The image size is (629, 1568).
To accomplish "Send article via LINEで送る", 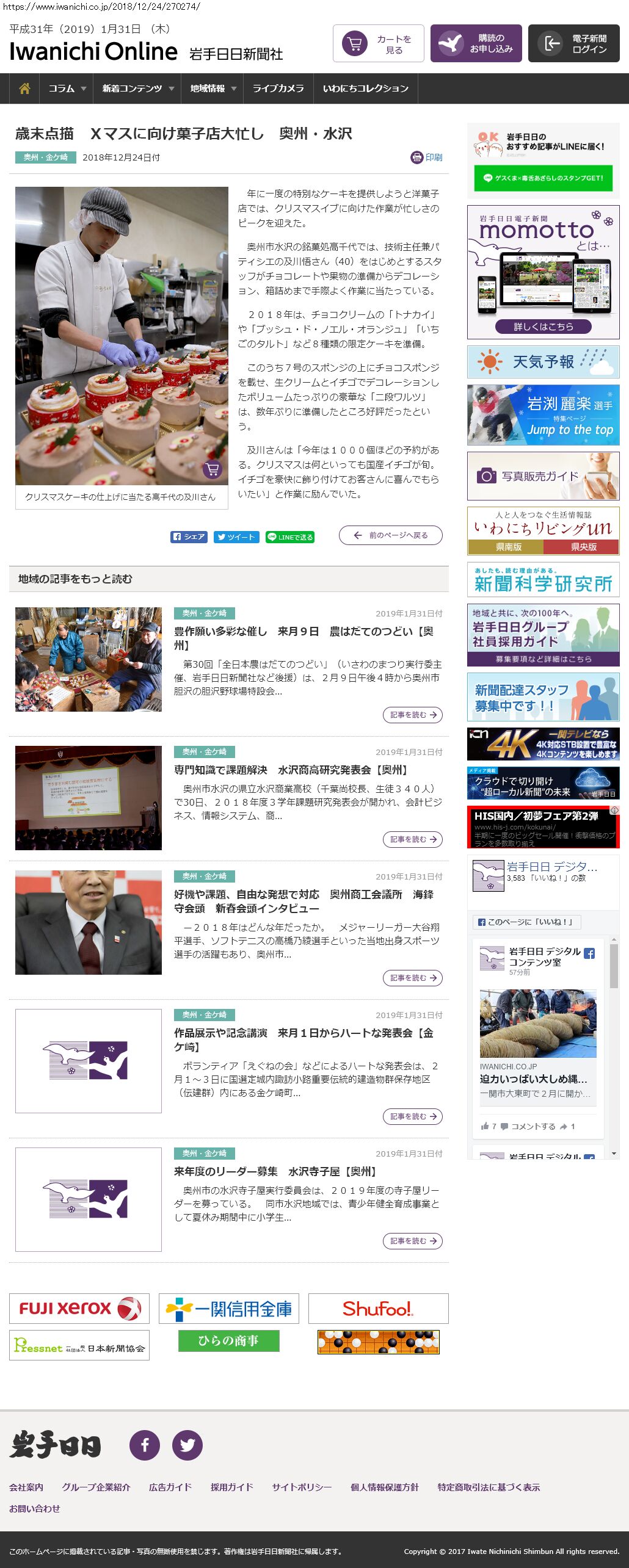I will tap(289, 537).
